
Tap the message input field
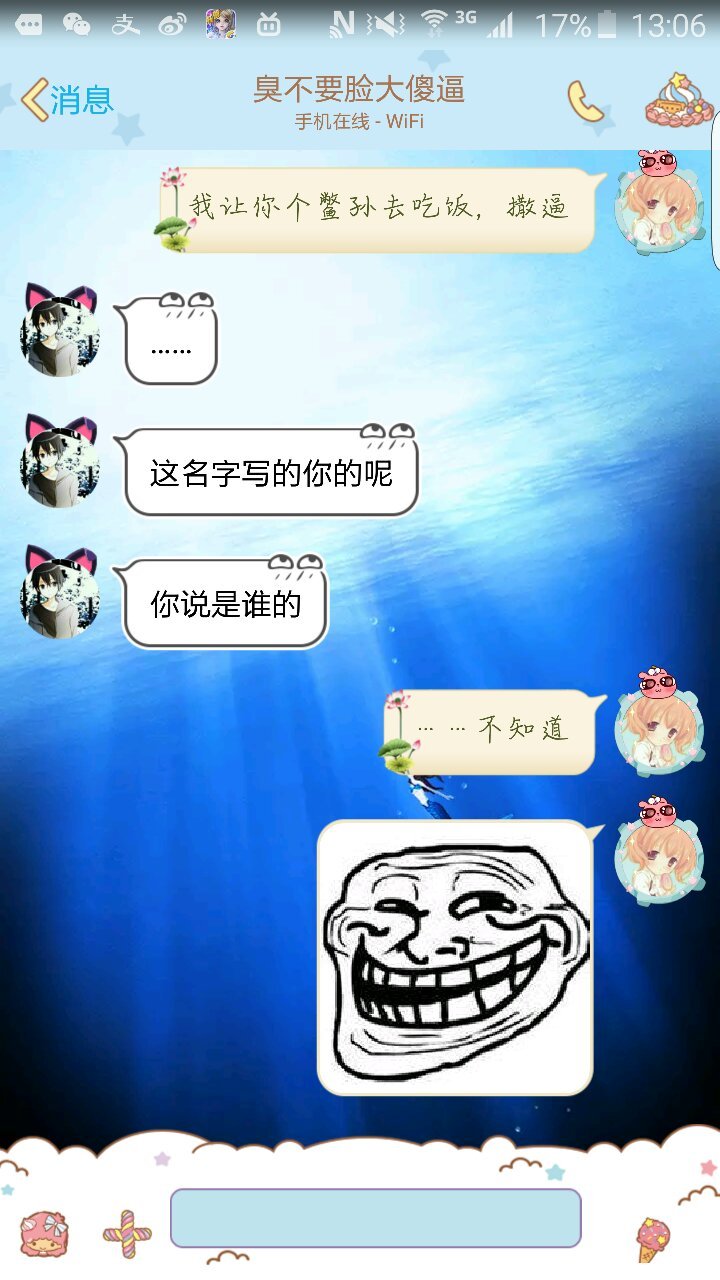(375, 1217)
